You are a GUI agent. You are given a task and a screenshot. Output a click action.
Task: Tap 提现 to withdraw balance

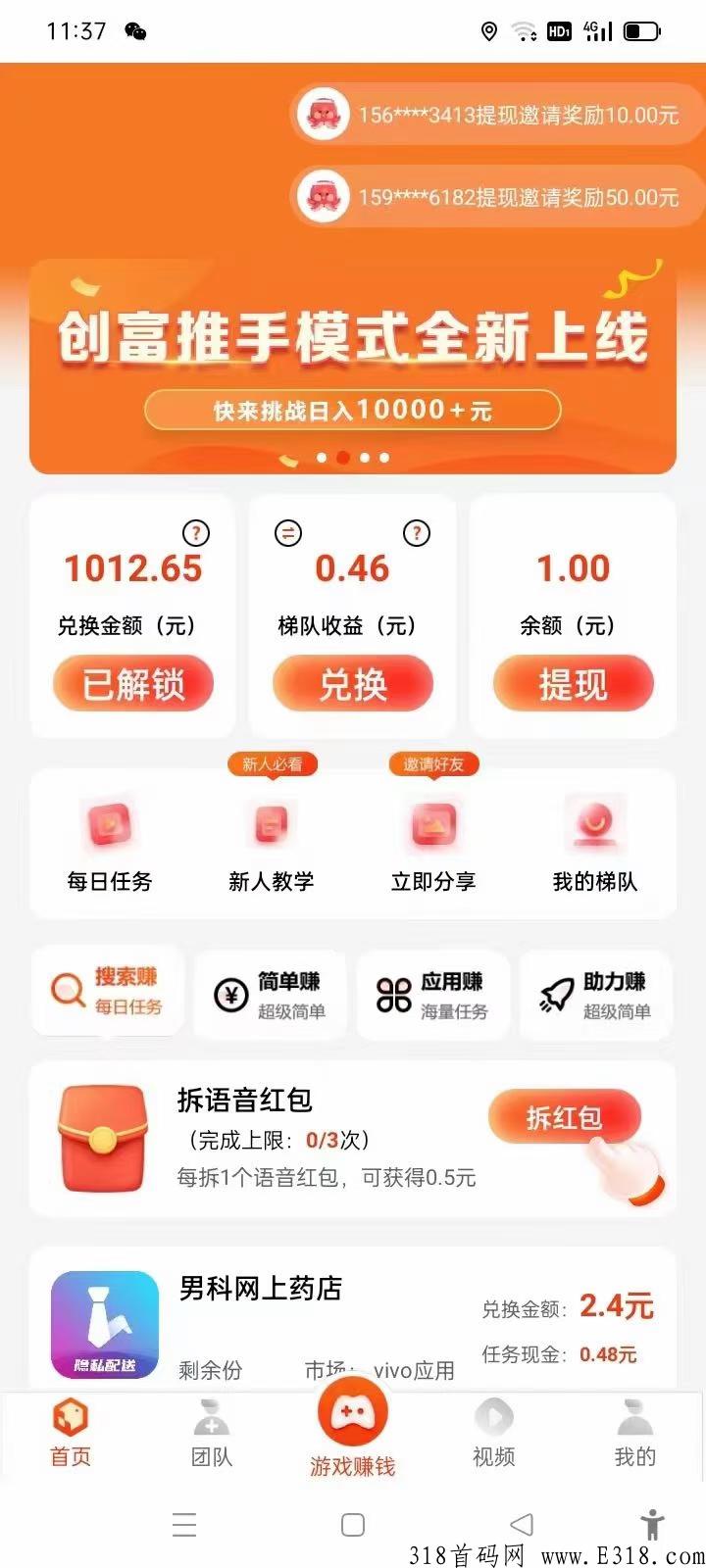click(574, 683)
